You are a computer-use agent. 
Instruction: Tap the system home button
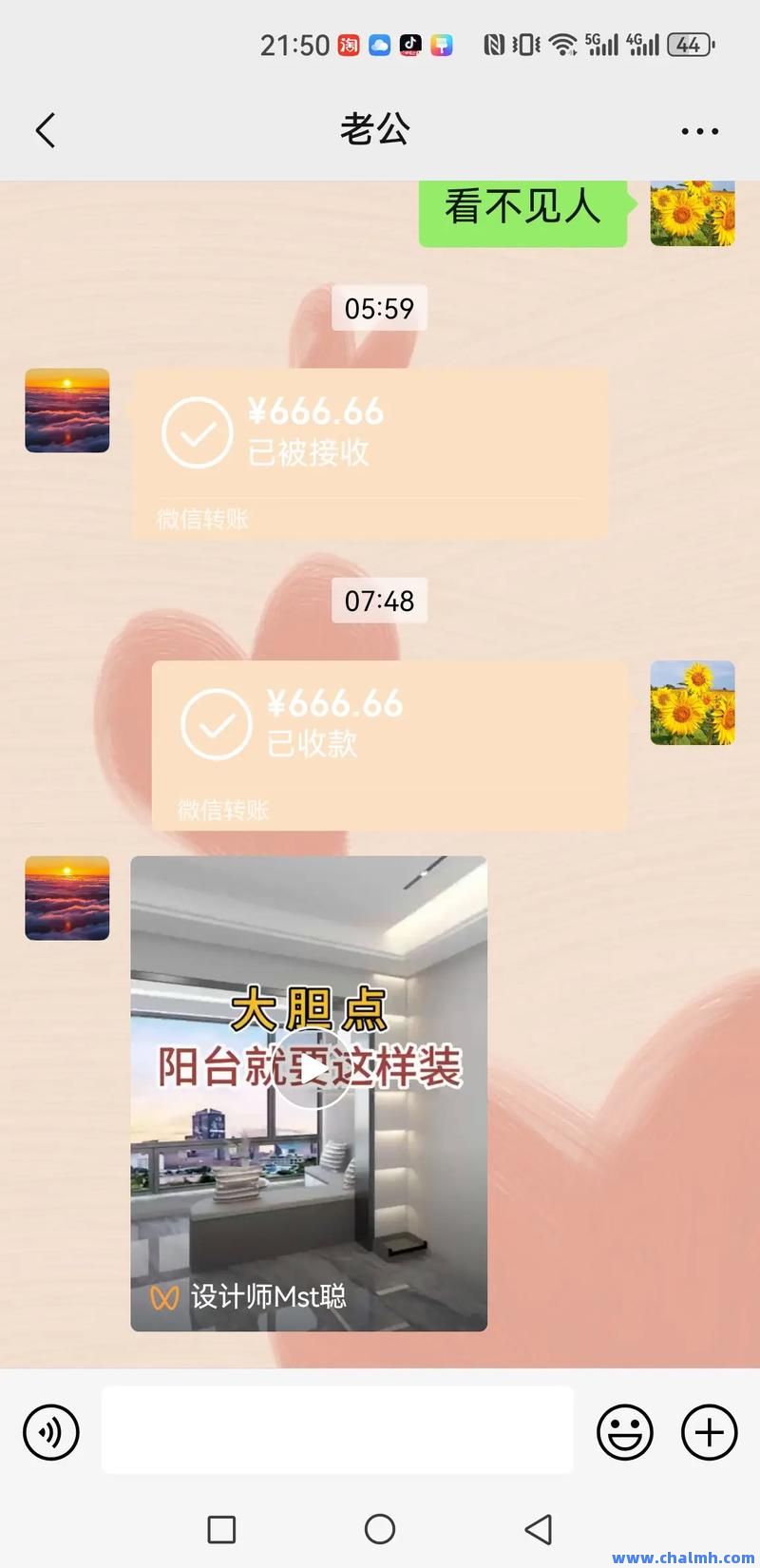[380, 1529]
